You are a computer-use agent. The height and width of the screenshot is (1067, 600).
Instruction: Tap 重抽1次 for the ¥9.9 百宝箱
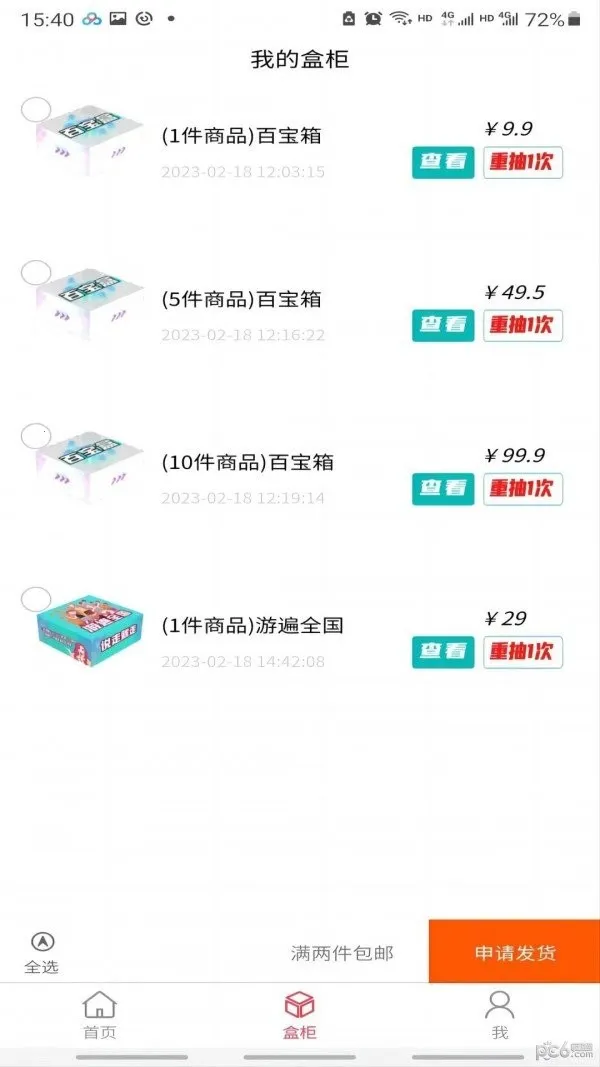(x=522, y=162)
